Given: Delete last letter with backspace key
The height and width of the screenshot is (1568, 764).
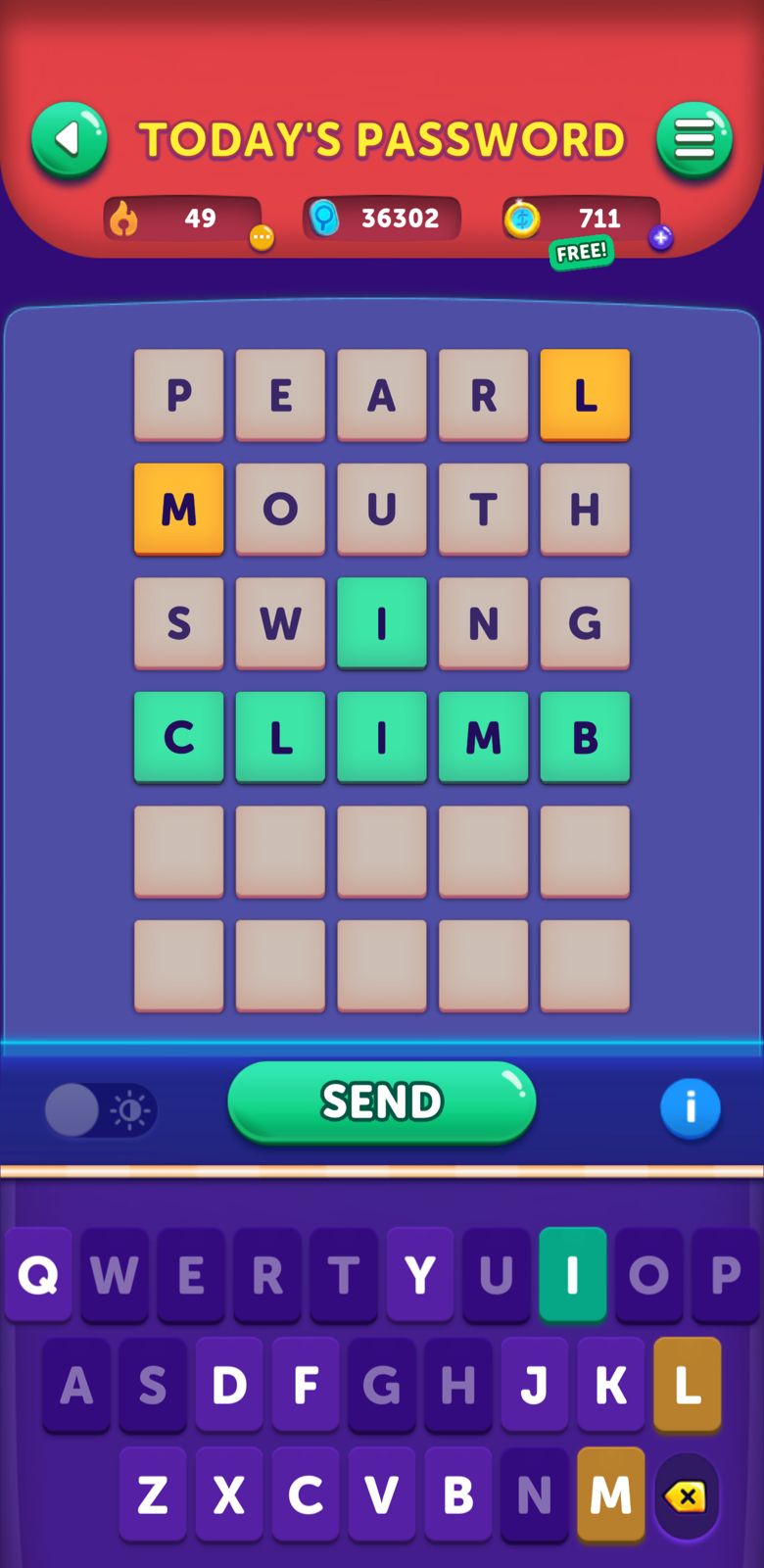Looking at the screenshot, I should click(686, 1496).
